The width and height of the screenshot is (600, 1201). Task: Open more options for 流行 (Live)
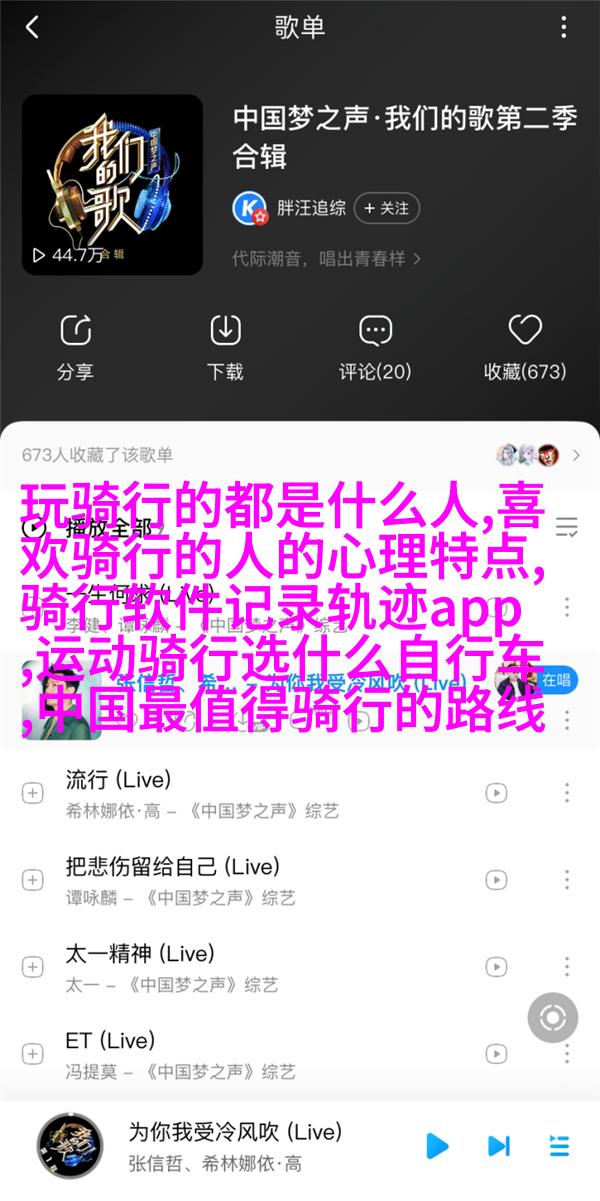point(567,793)
